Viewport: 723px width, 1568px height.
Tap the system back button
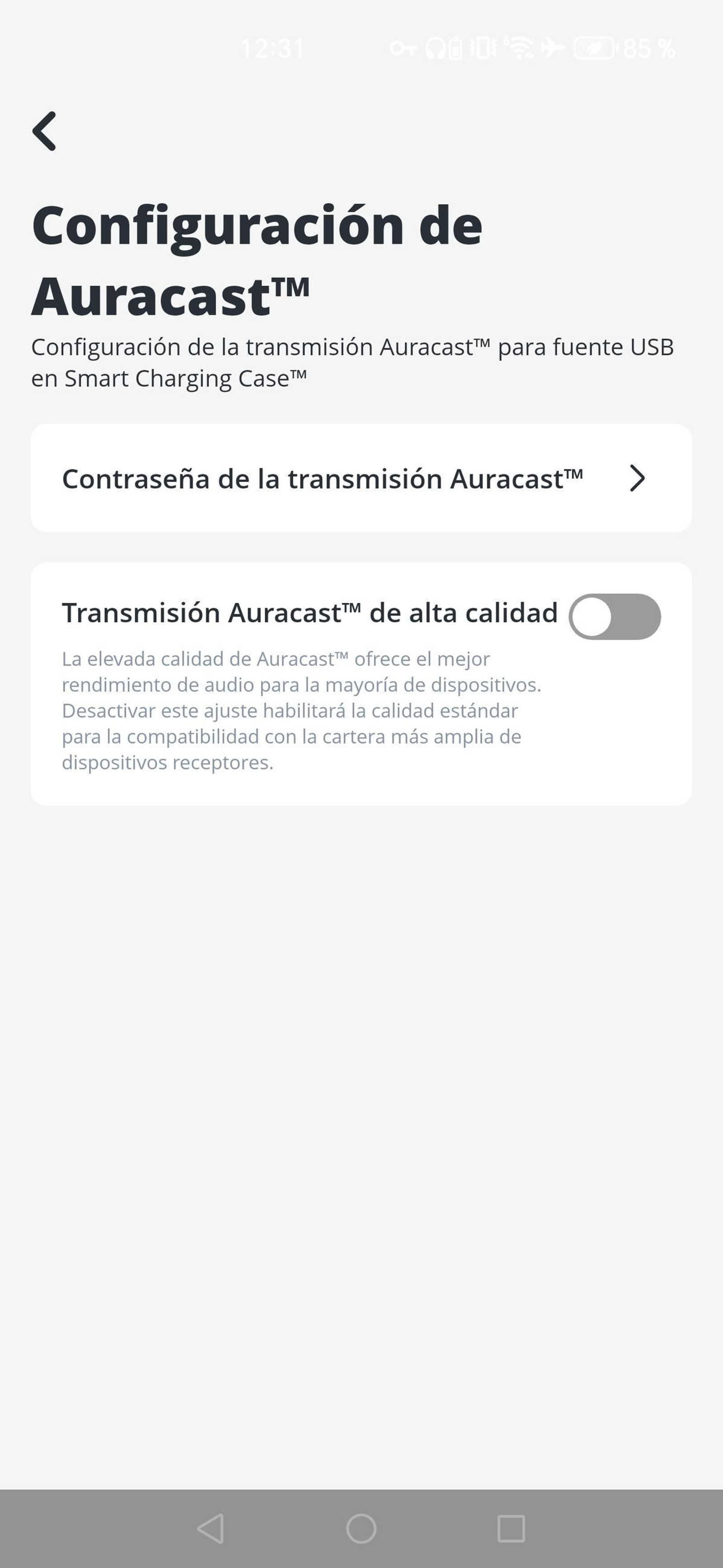tap(211, 1528)
